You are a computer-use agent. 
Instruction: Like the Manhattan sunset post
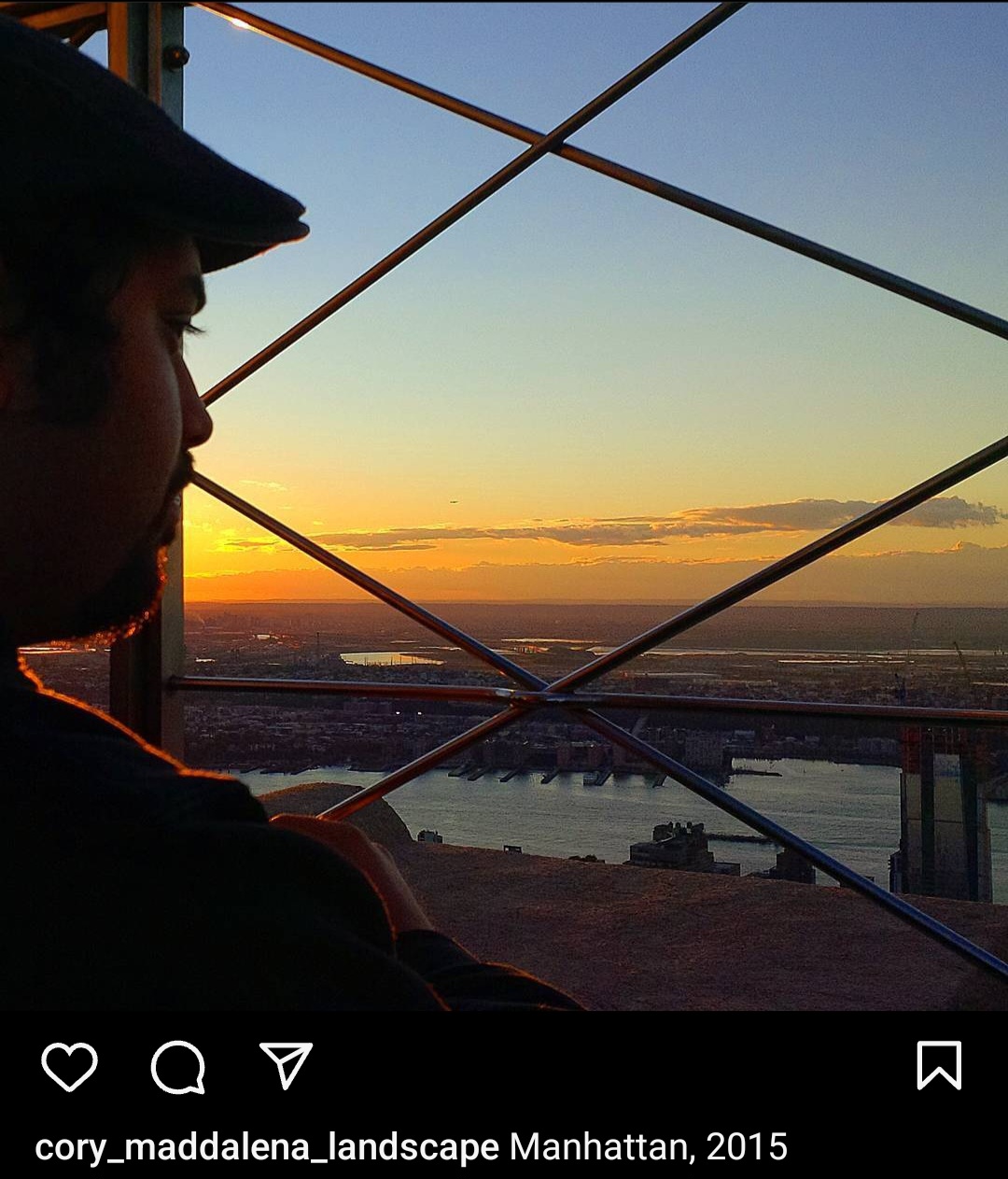click(x=69, y=1066)
